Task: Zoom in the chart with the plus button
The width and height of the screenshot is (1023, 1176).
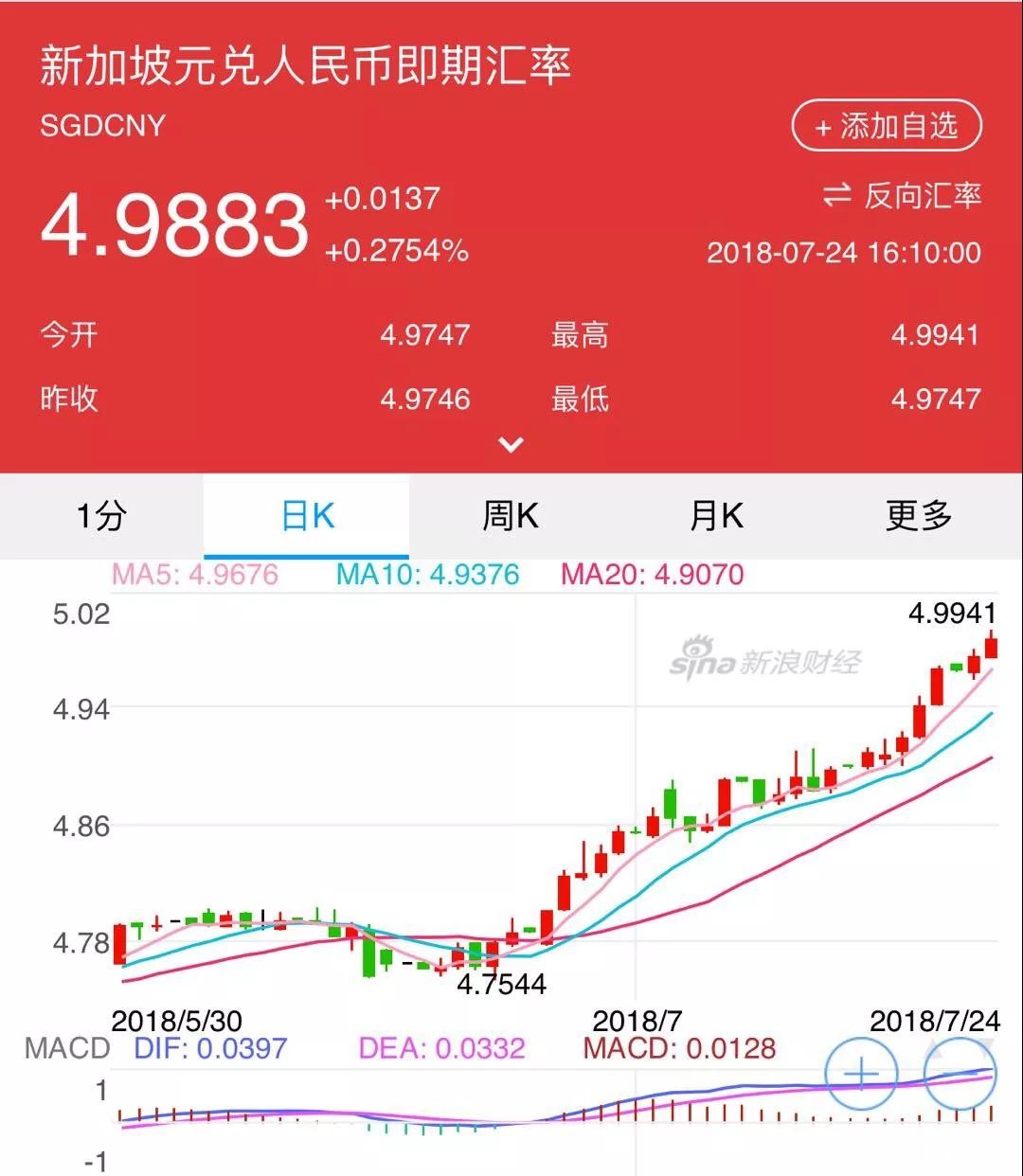Action: tap(861, 1074)
